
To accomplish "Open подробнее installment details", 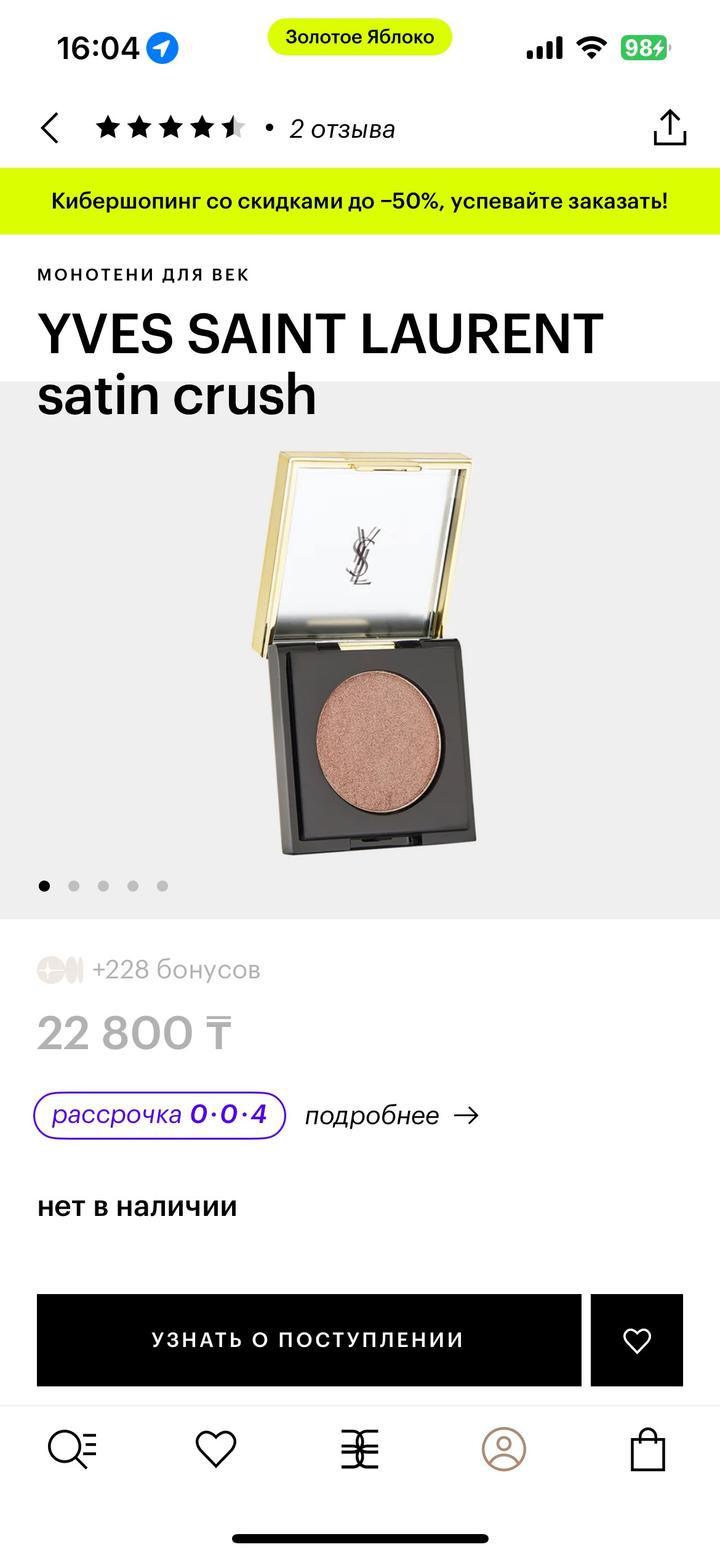I will [391, 1116].
